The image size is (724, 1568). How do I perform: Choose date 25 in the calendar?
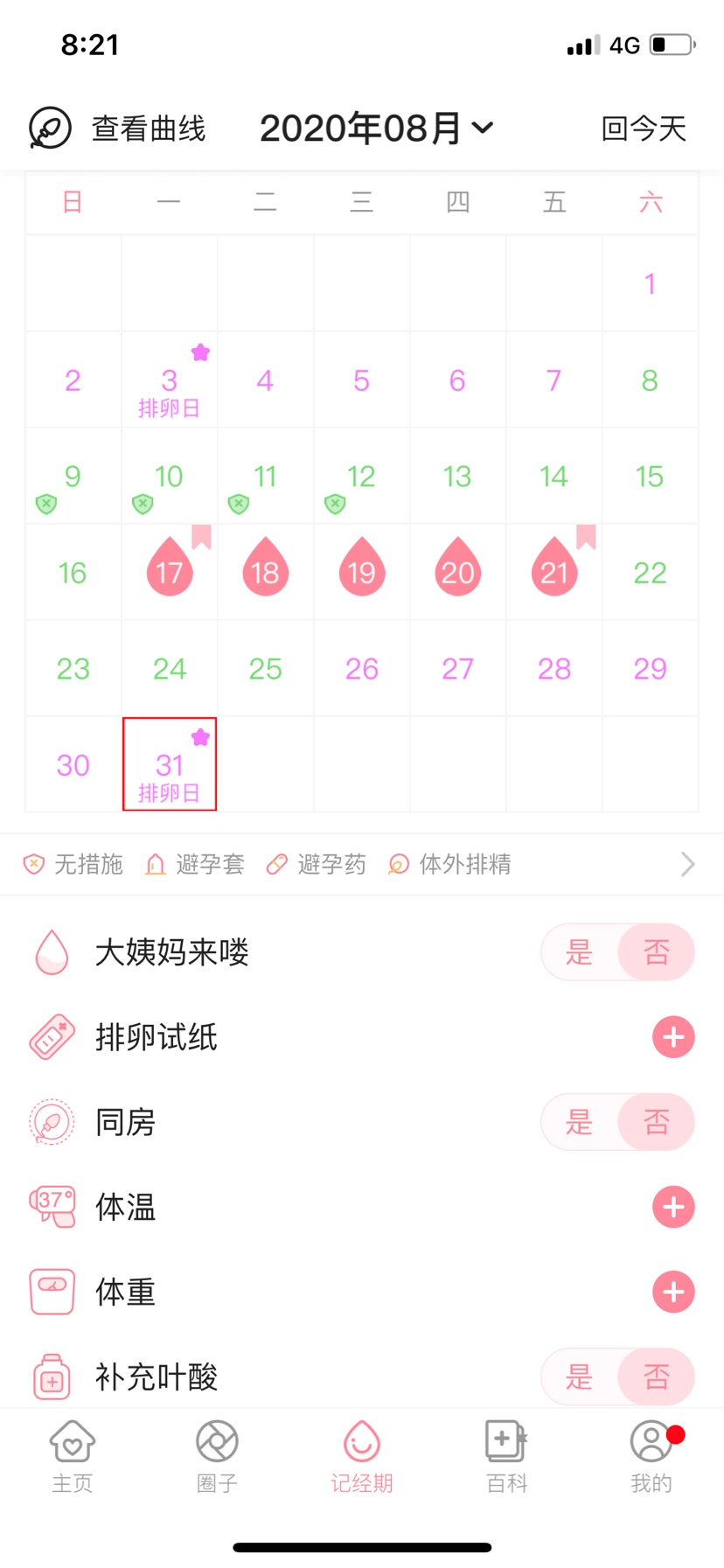pyautogui.click(x=265, y=669)
